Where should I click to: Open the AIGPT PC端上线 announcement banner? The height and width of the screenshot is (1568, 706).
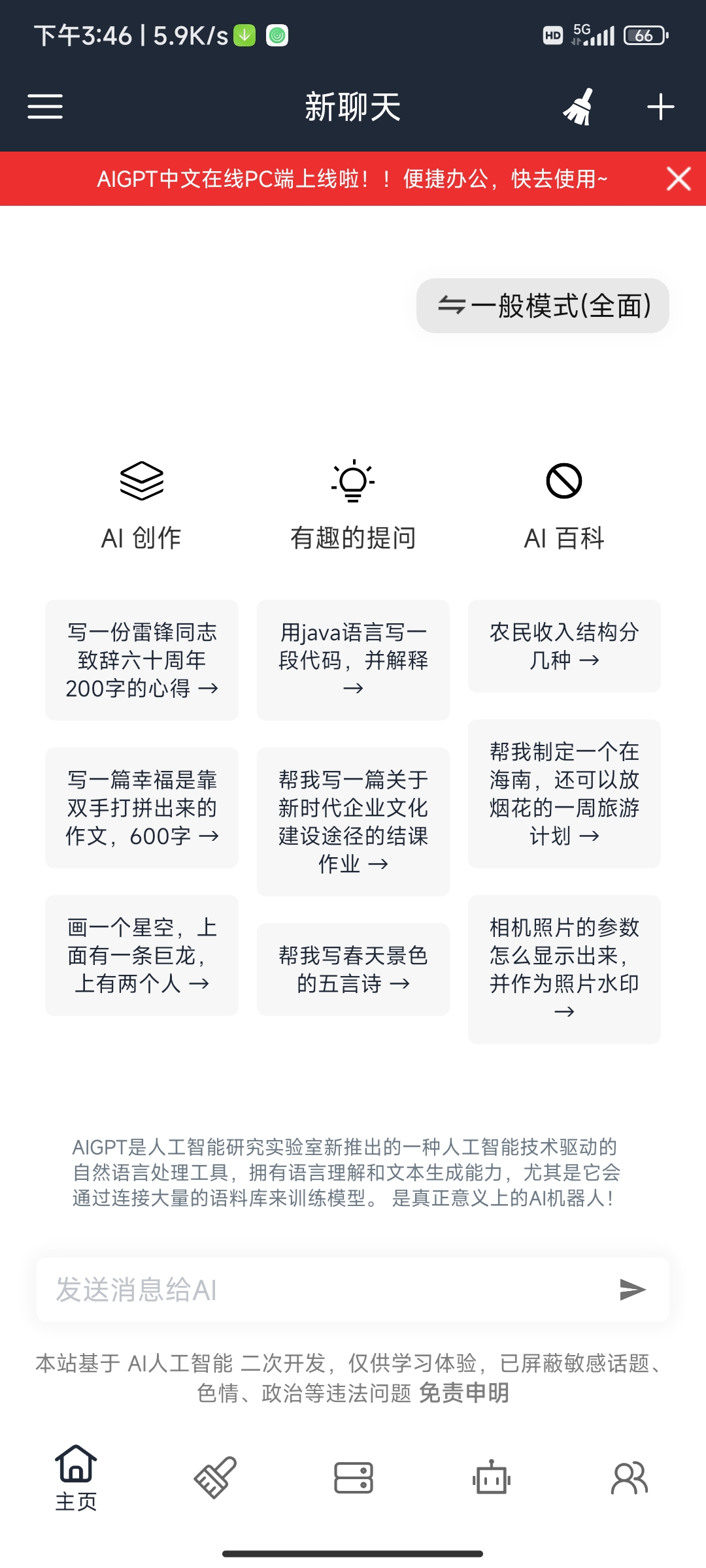coord(352,178)
